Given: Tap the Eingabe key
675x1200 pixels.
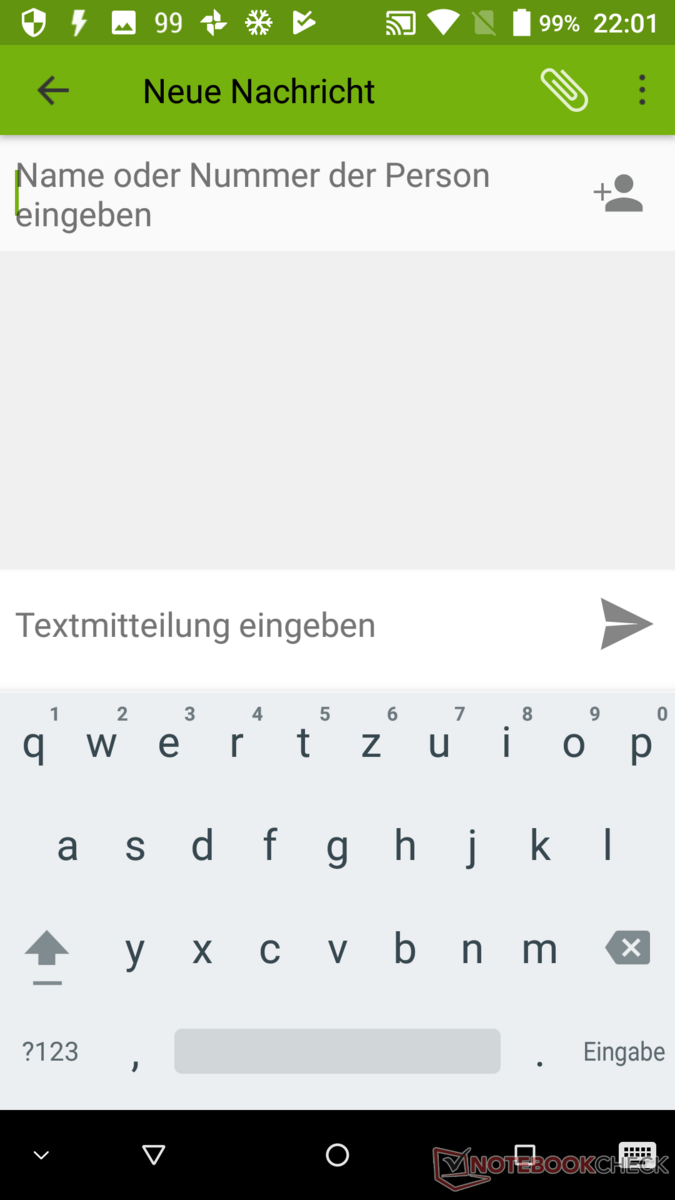Looking at the screenshot, I should [624, 1051].
